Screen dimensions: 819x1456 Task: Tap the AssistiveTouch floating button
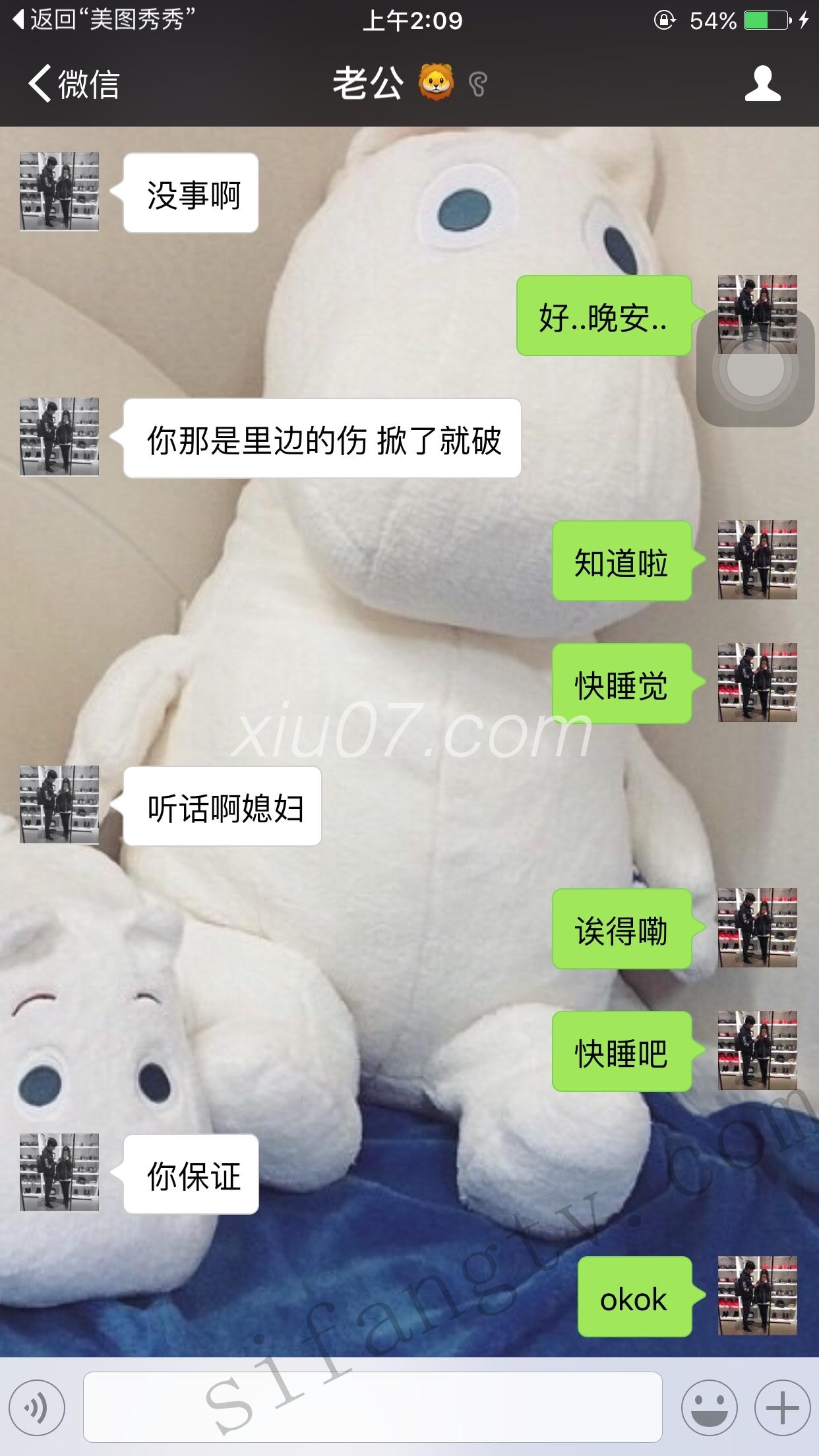(x=756, y=368)
